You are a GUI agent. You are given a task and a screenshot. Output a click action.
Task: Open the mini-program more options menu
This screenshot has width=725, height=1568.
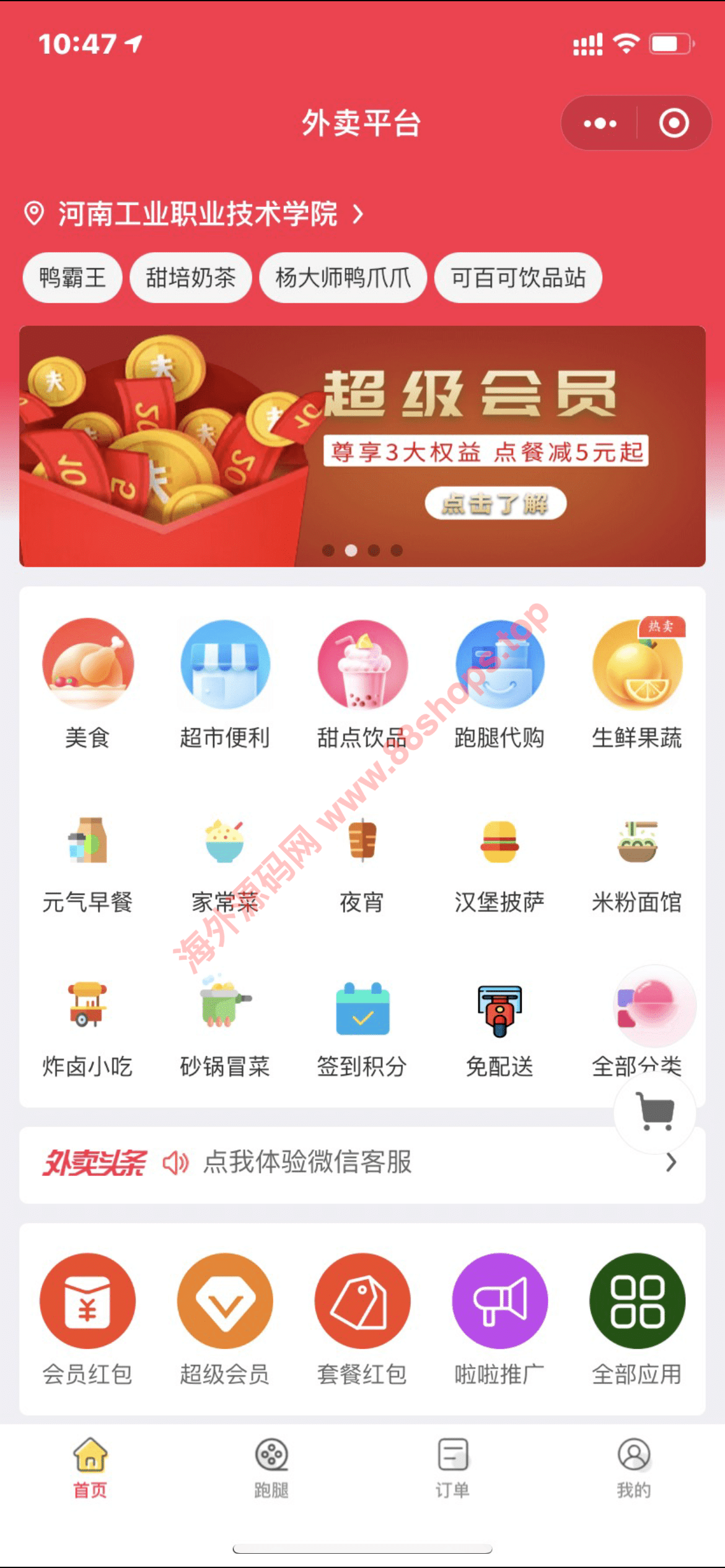tap(599, 123)
